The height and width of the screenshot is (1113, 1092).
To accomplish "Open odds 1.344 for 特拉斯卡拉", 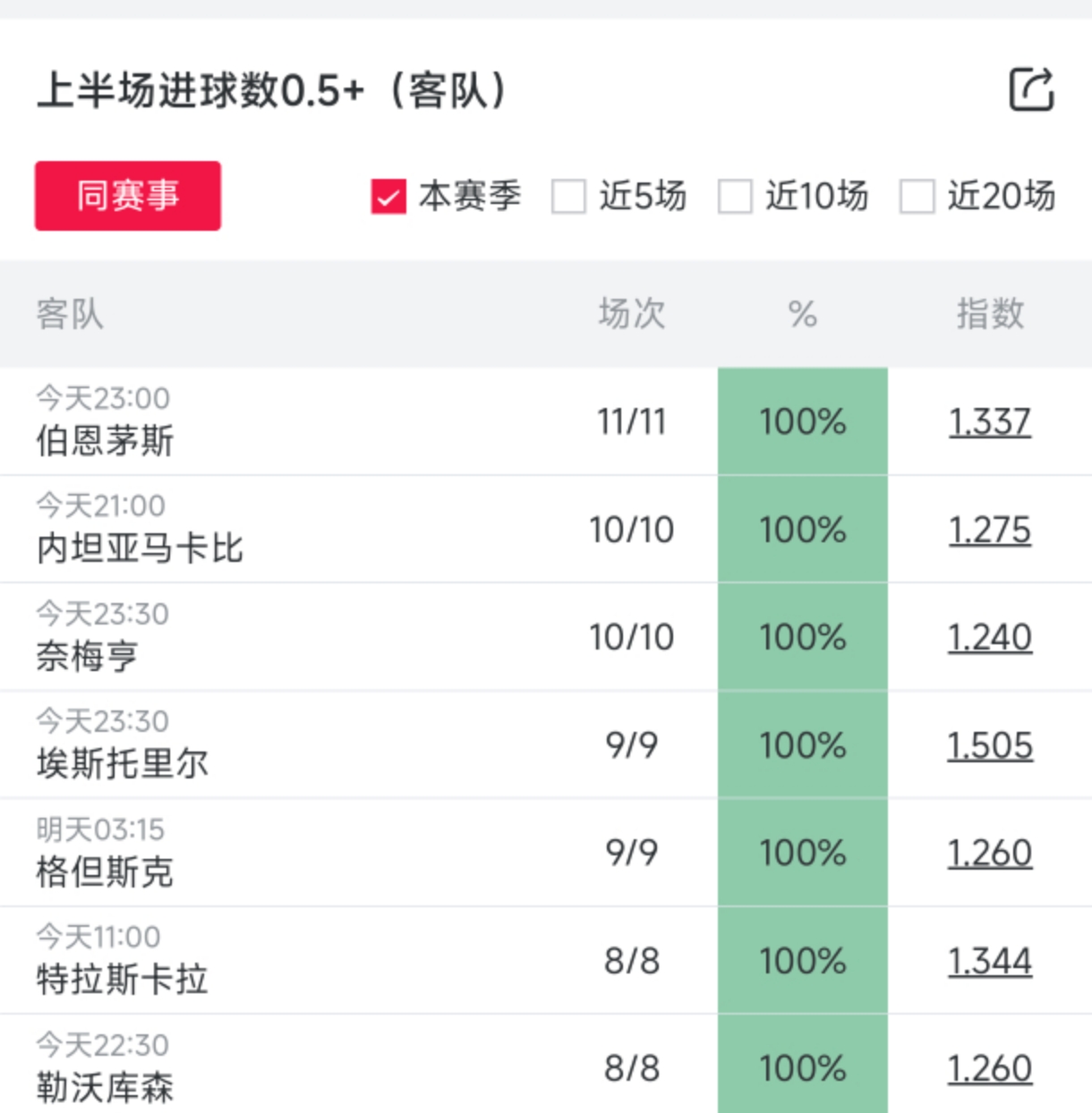I will (x=990, y=961).
